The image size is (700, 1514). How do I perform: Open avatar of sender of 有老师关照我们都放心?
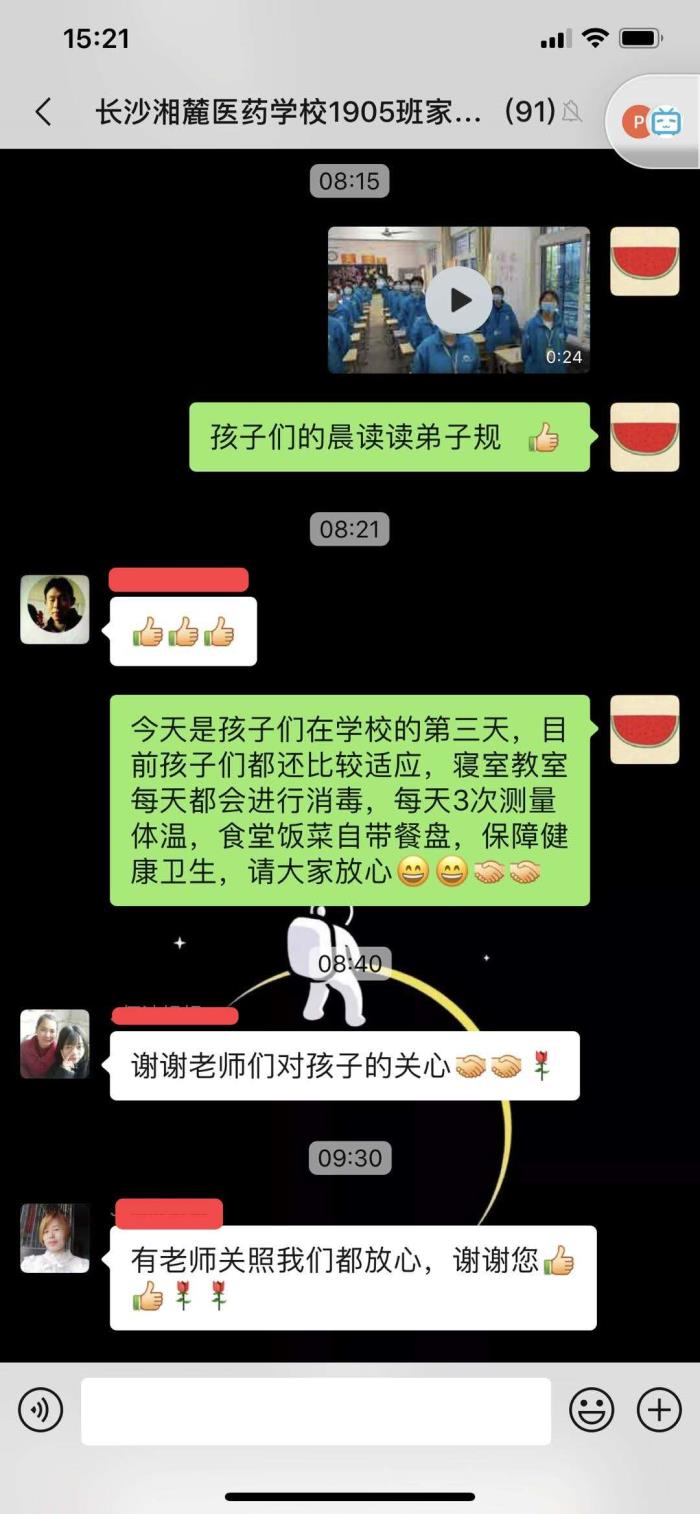(x=55, y=1238)
